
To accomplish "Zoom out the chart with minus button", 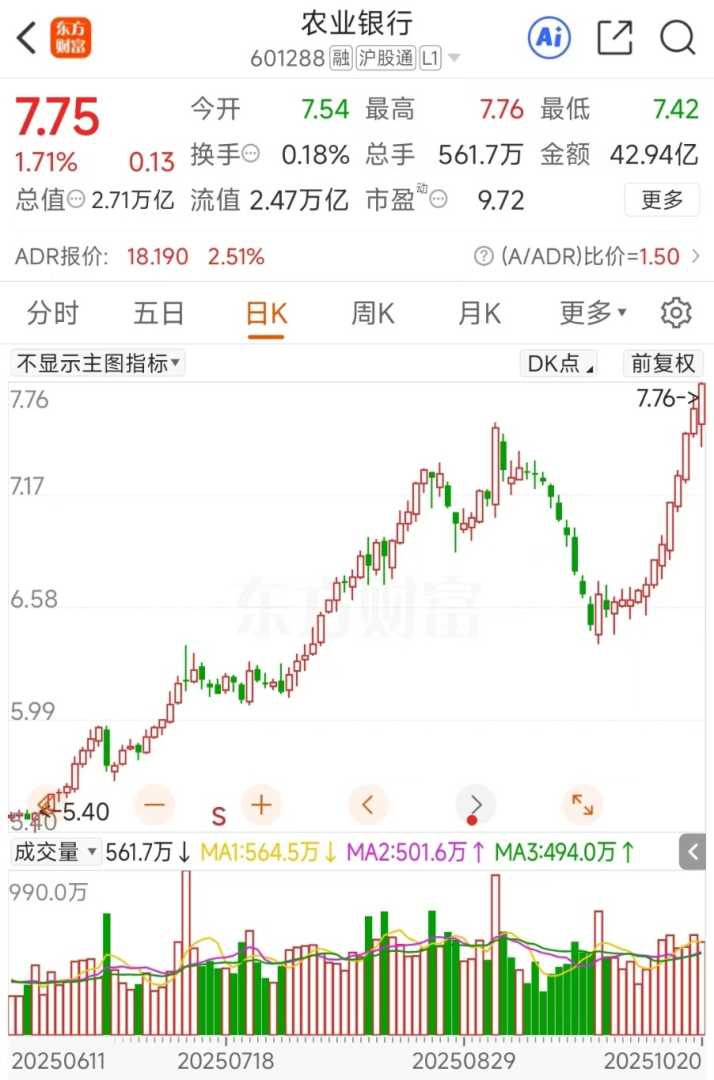I will [155, 804].
